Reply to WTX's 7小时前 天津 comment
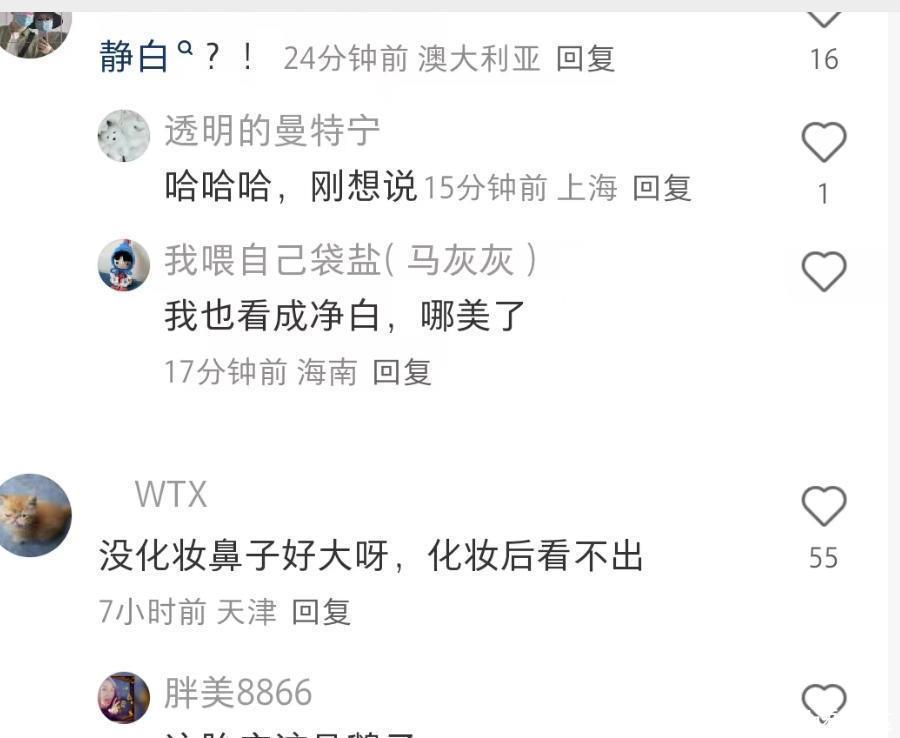The height and width of the screenshot is (738, 900). pyautogui.click(x=321, y=612)
